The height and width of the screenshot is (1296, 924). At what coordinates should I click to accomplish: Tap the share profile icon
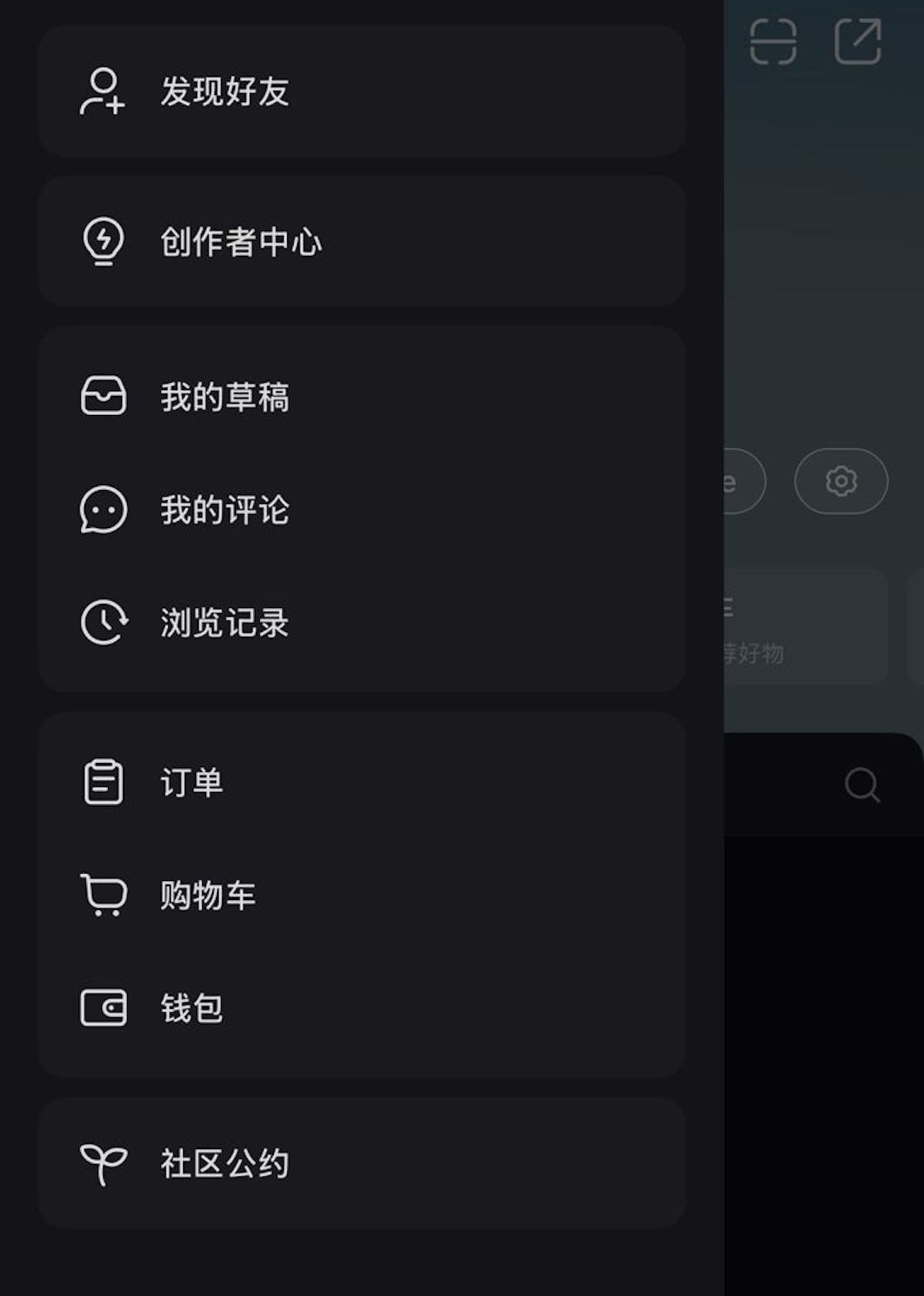[858, 41]
